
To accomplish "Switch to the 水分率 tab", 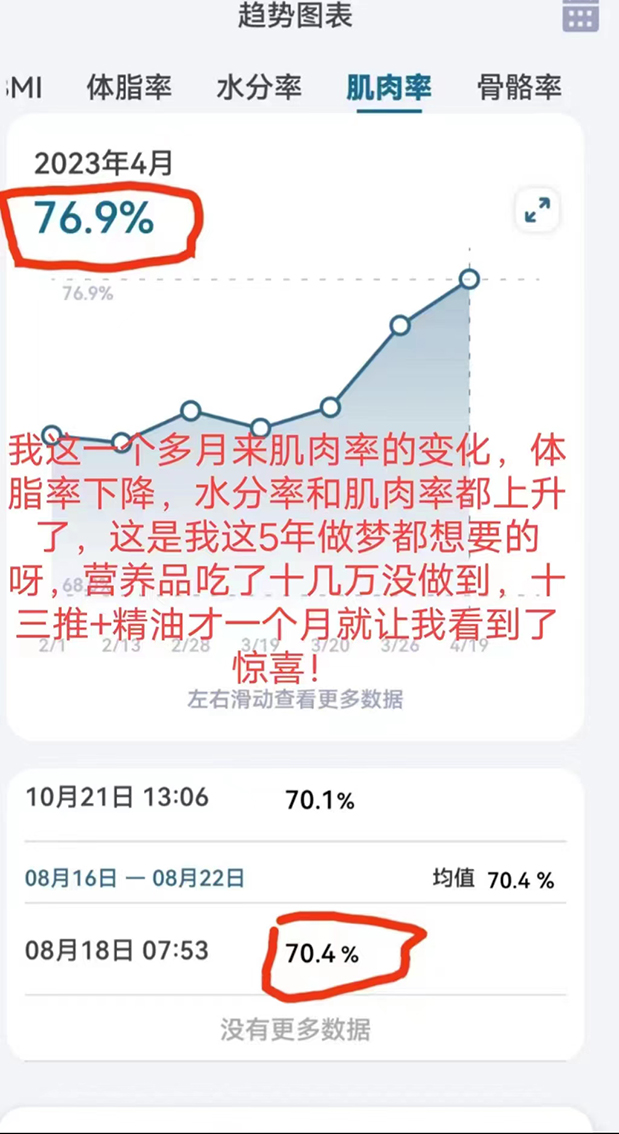I will (258, 87).
